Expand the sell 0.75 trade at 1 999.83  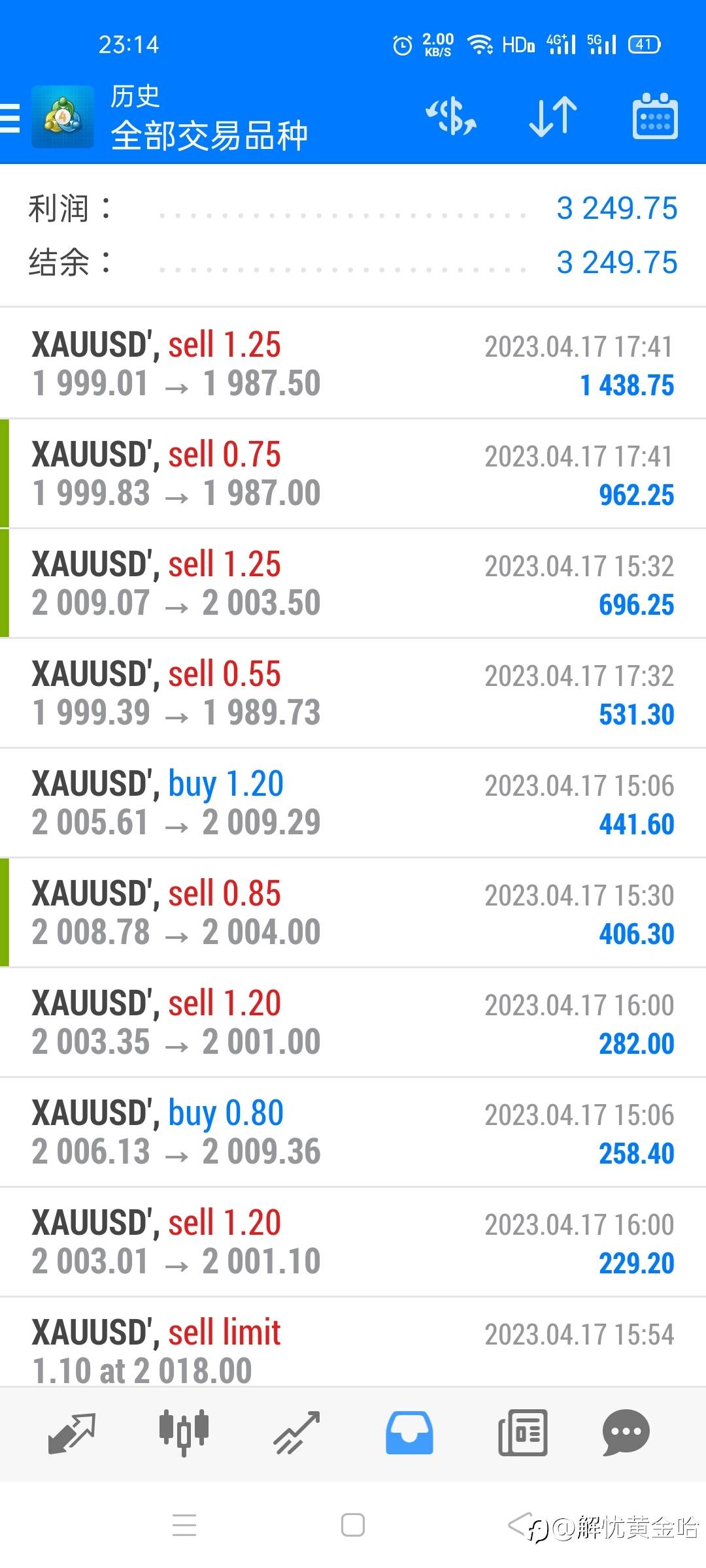point(353,474)
